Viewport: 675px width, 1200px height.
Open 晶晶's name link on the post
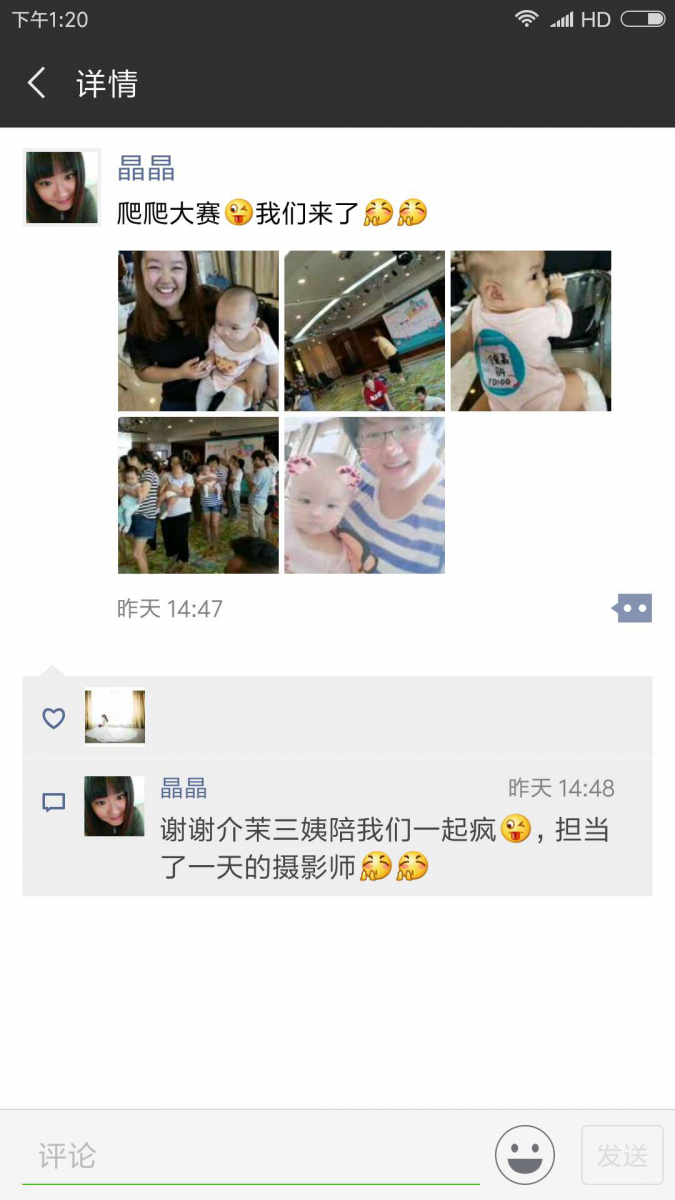point(146,168)
